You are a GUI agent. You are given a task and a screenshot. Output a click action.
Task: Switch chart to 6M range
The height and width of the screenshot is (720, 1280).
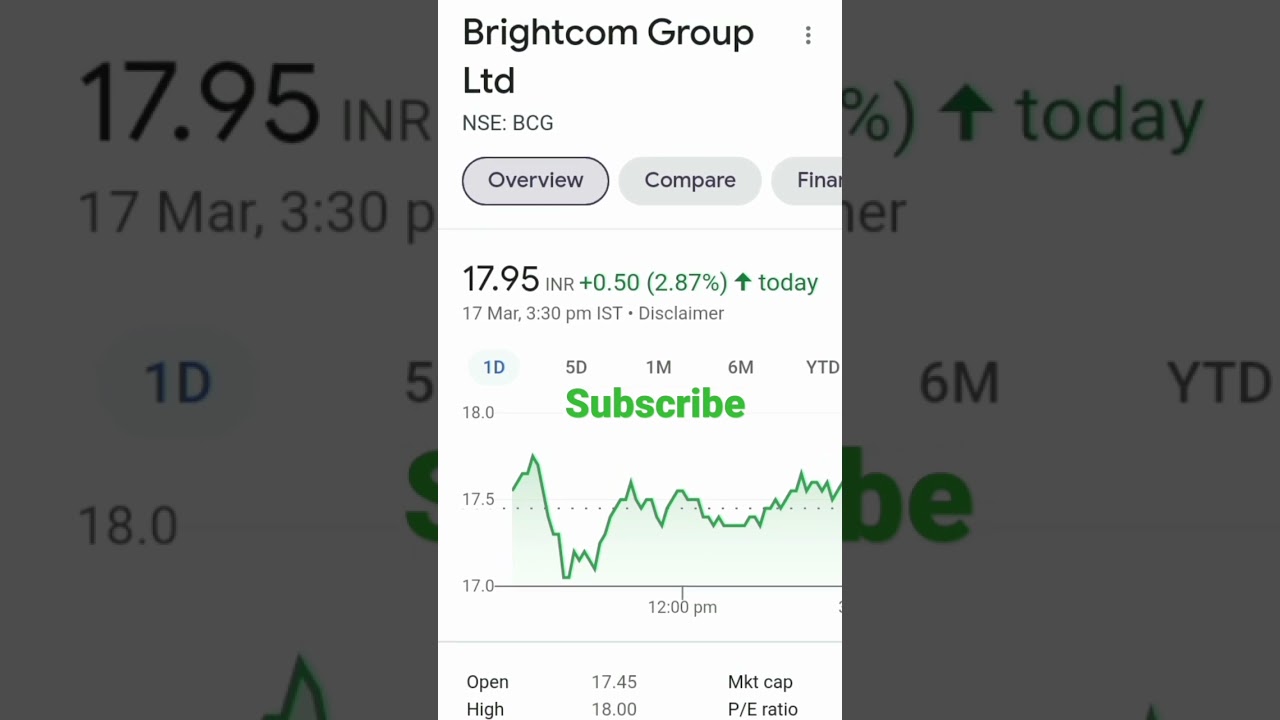(740, 368)
